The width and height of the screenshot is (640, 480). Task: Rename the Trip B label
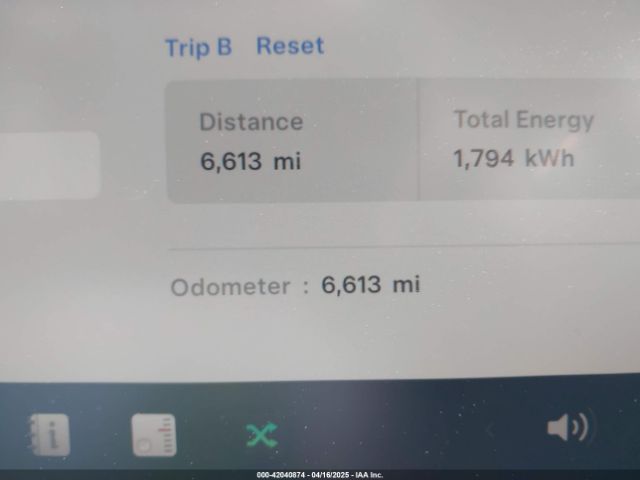[x=198, y=47]
